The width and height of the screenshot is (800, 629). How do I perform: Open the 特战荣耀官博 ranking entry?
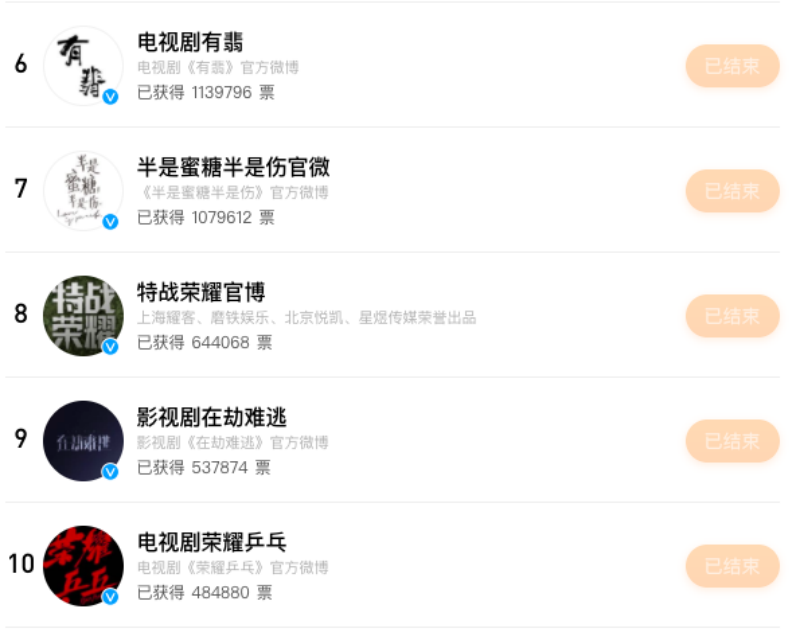(x=201, y=292)
